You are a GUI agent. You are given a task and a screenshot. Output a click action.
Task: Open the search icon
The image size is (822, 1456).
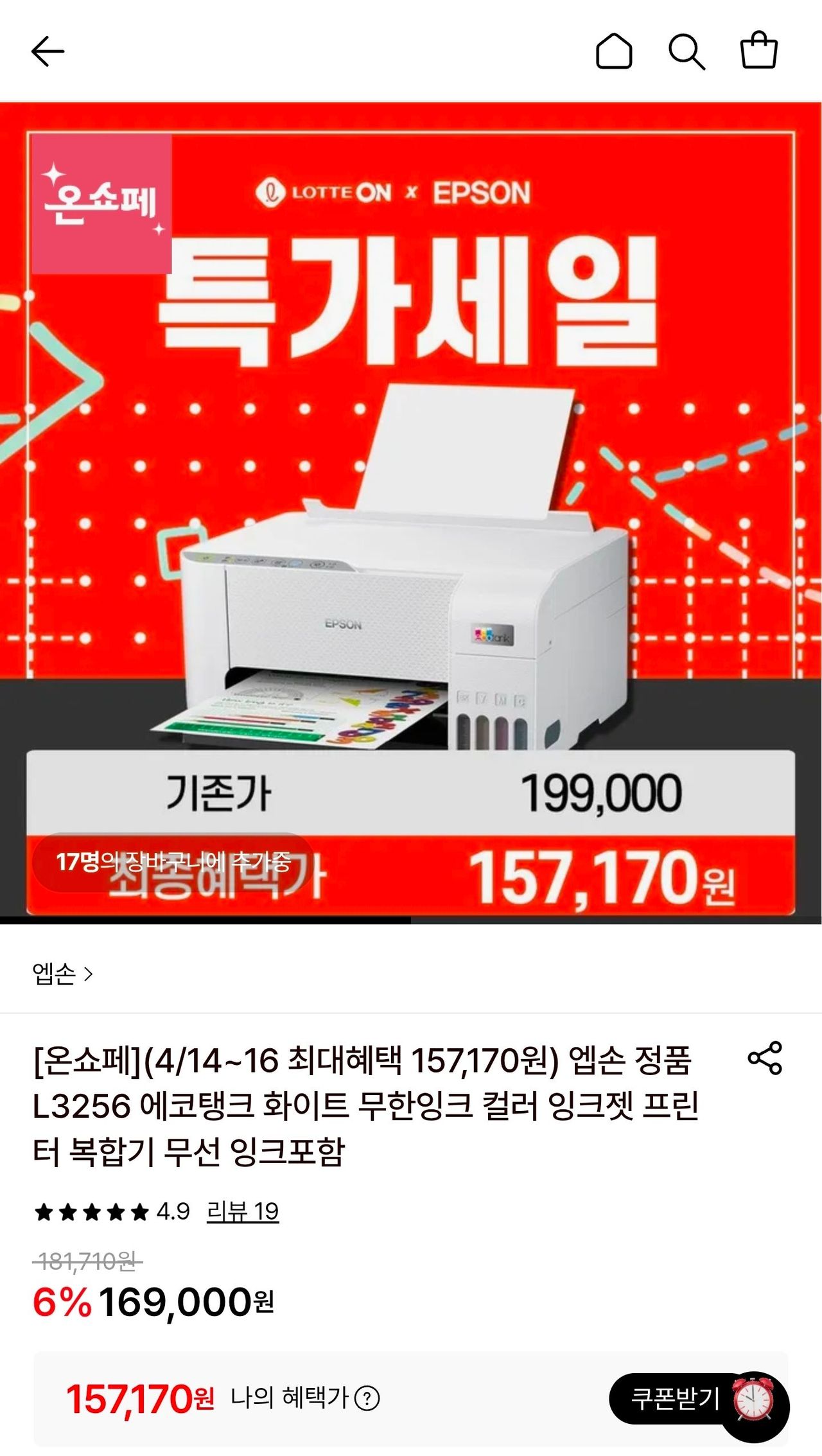click(x=686, y=51)
